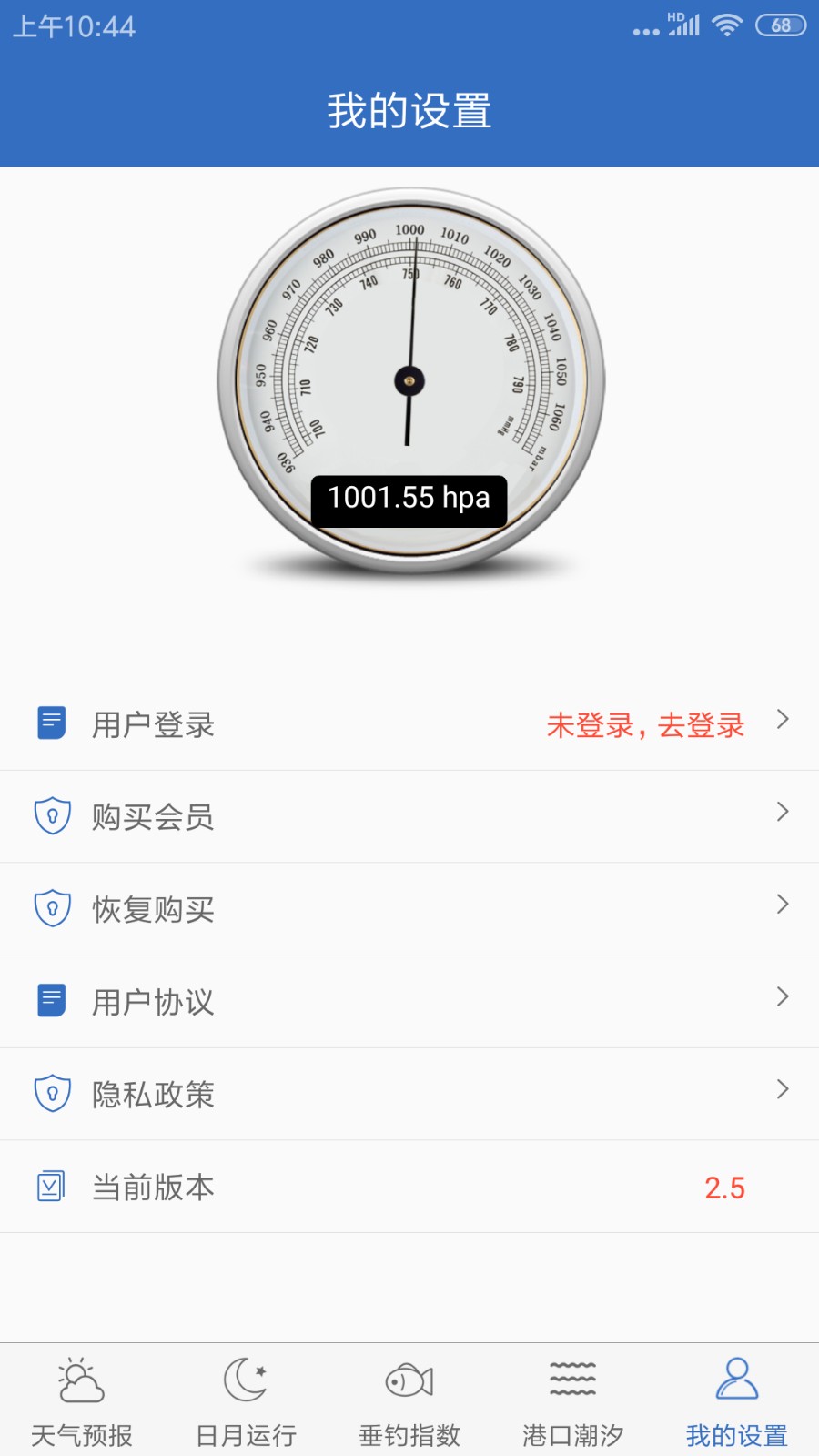Click the version number 2.5
Viewport: 819px width, 1456px height.
[725, 1188]
